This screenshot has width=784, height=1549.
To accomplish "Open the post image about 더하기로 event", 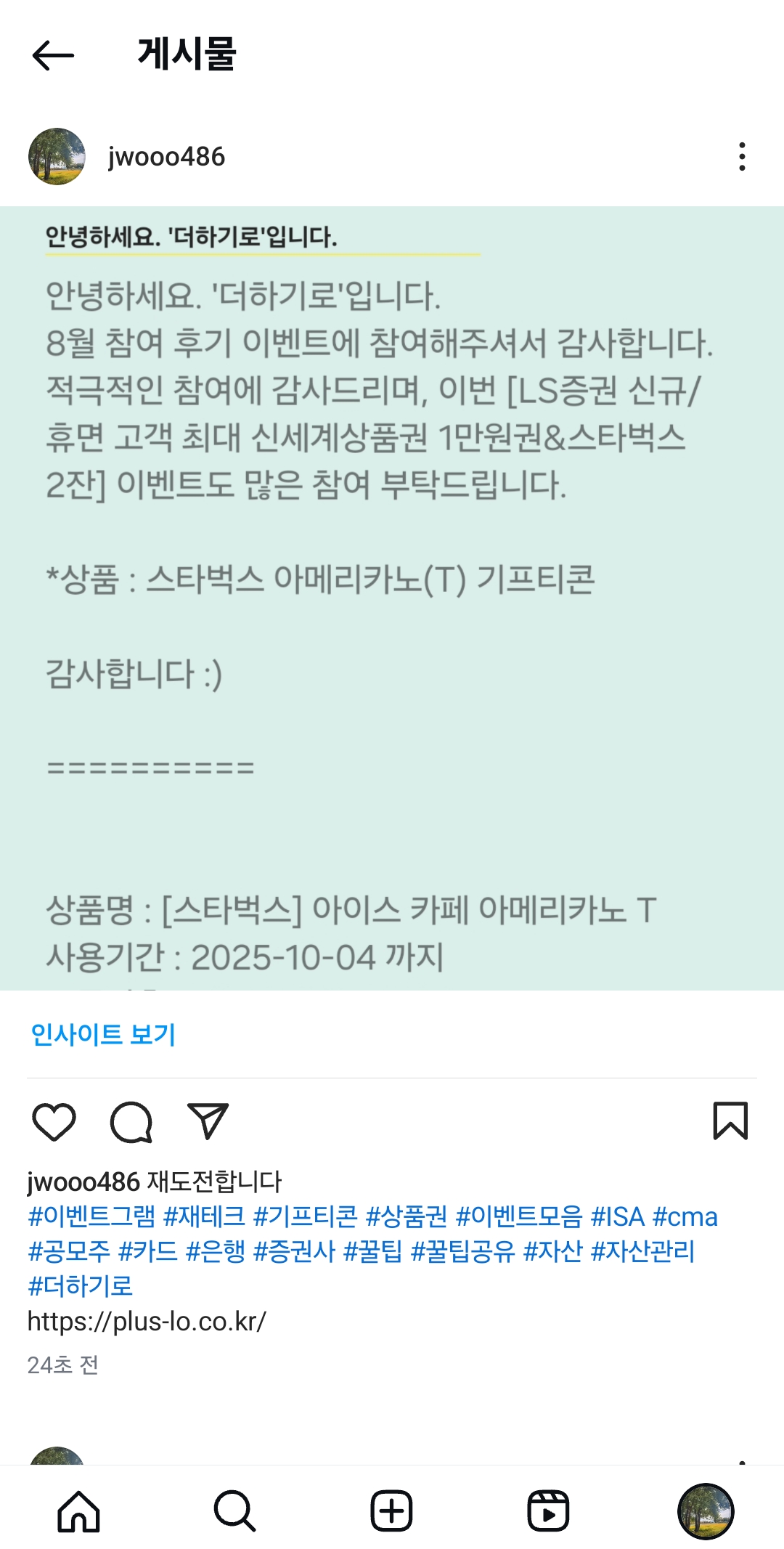I will (392, 597).
